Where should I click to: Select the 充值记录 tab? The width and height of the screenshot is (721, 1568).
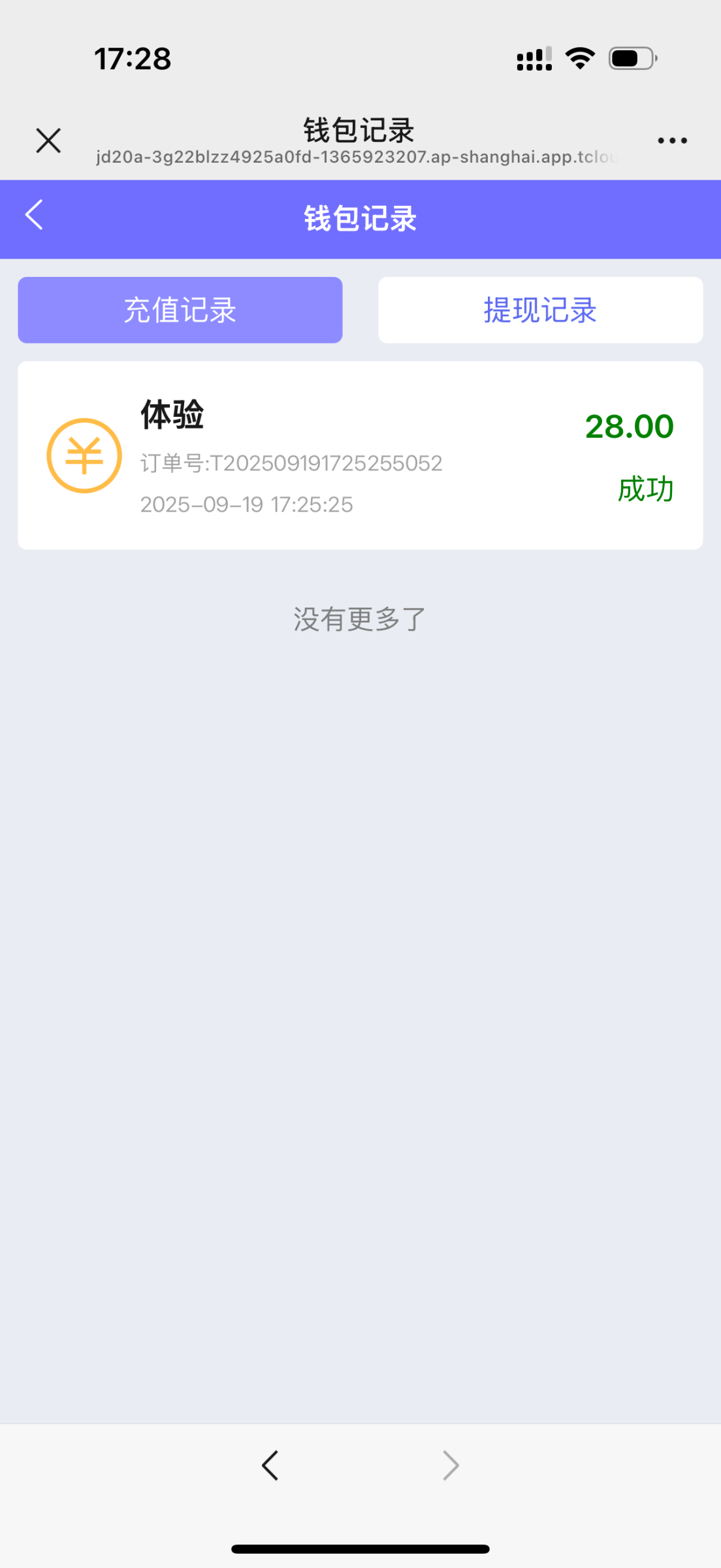coord(180,310)
